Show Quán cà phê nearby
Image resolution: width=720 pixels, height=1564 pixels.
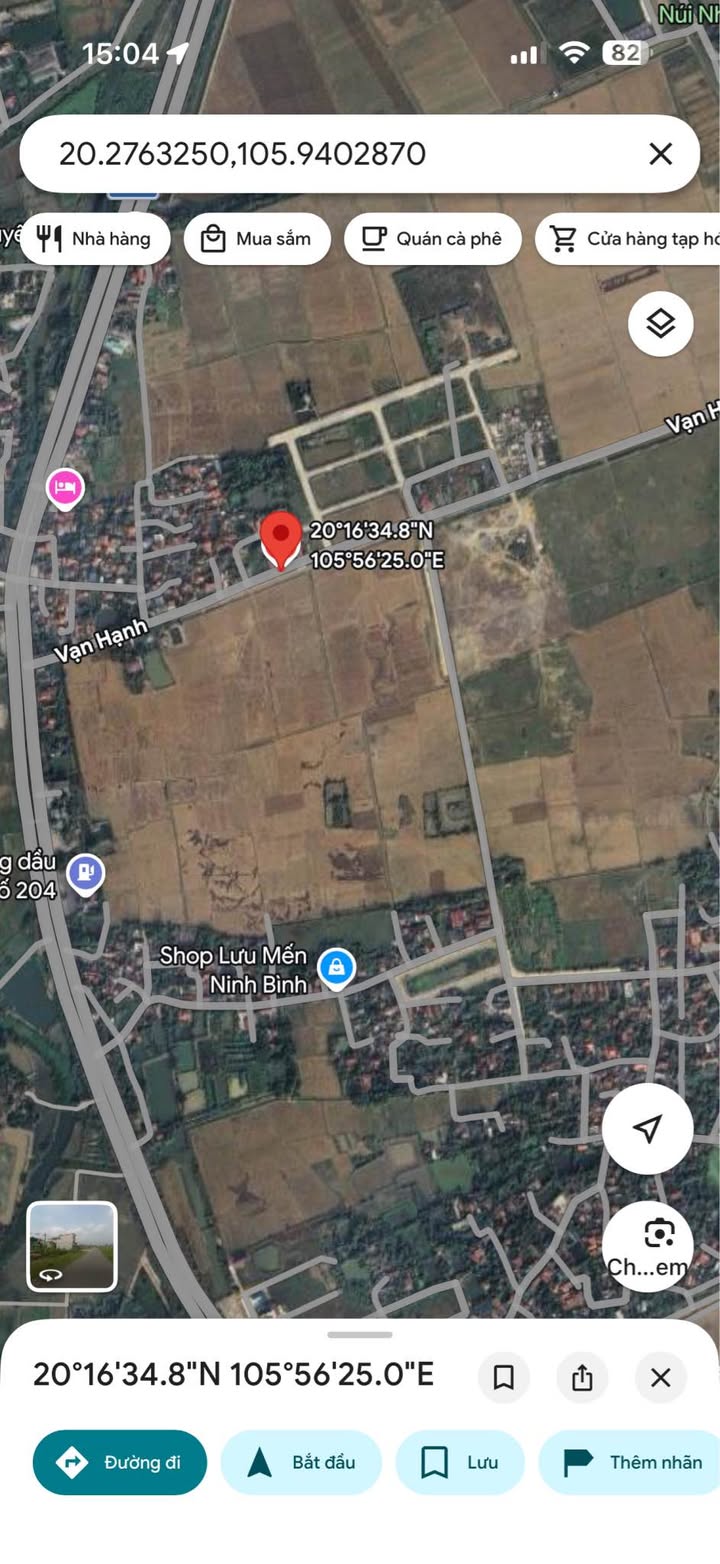coord(432,239)
